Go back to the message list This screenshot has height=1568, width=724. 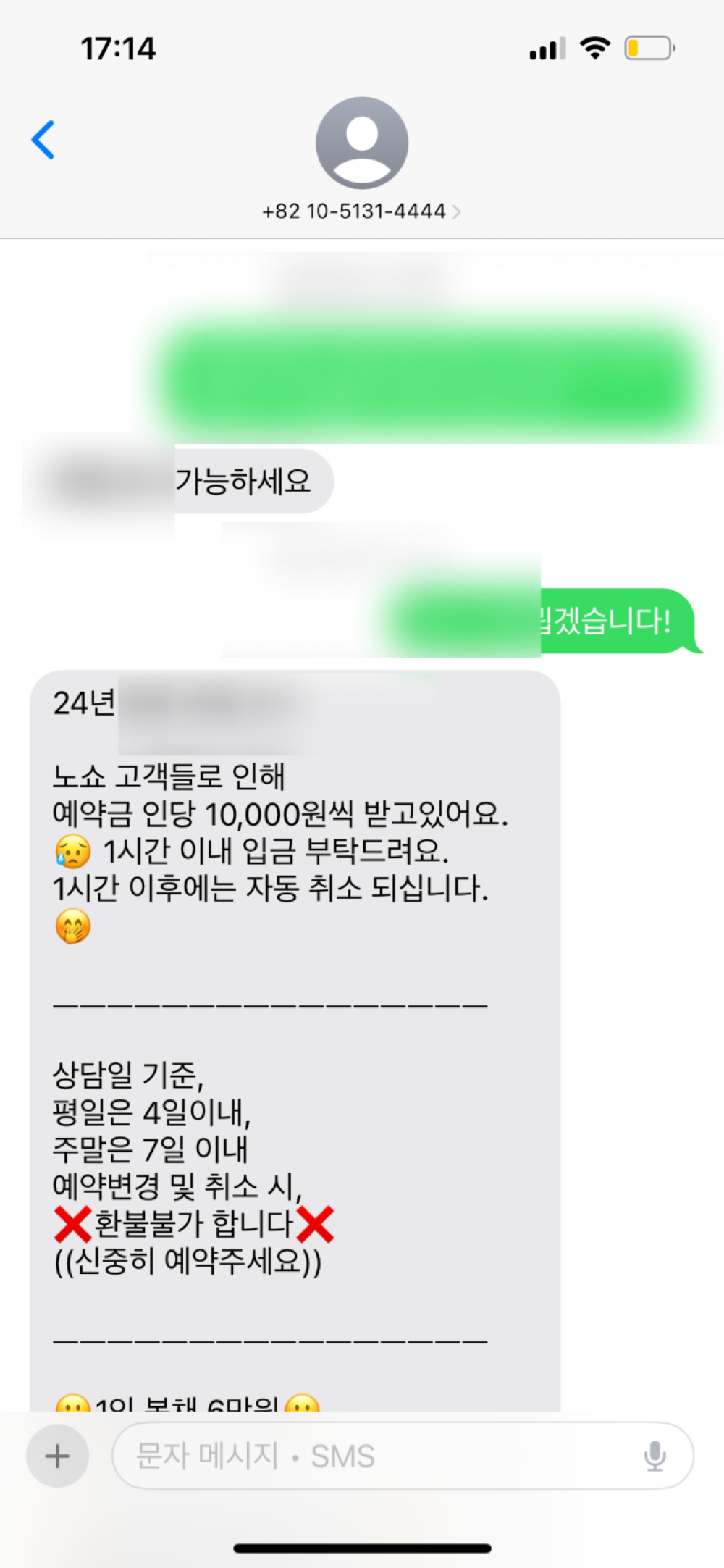click(x=43, y=139)
